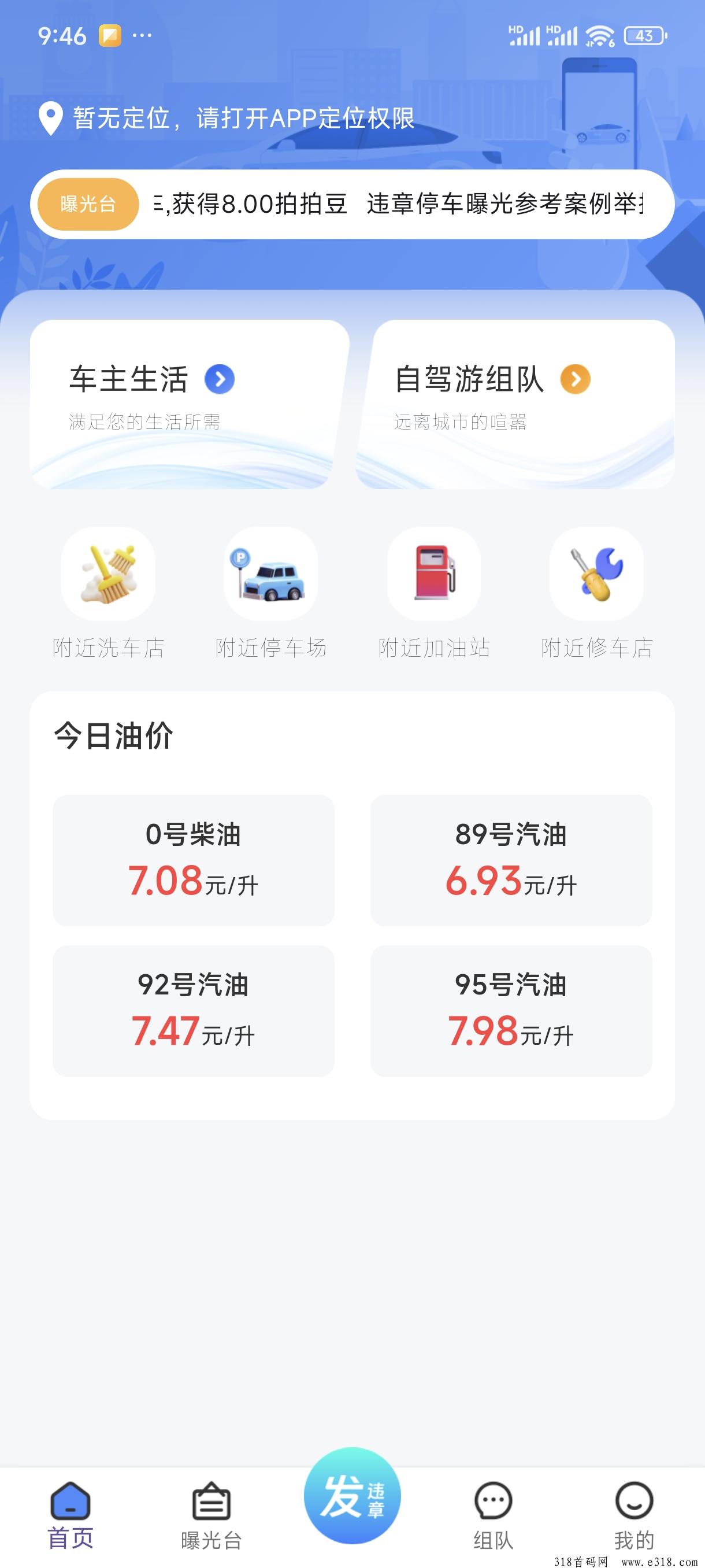Find 附近加油站 nearby
Screen dimensions: 705x1568
point(434,593)
